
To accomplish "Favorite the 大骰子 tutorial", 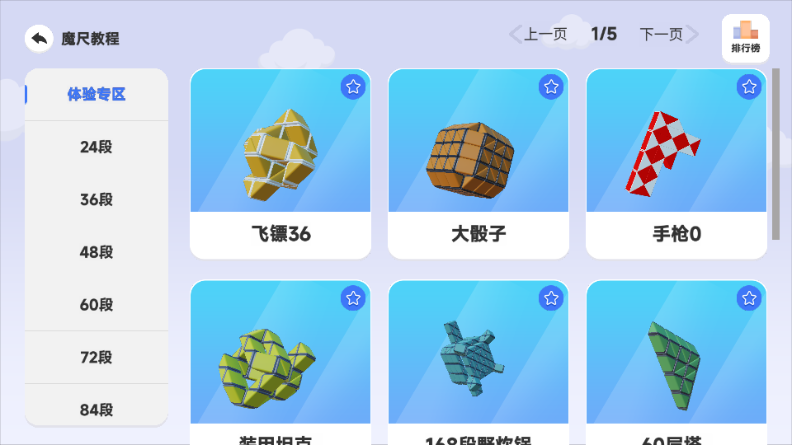I will point(550,87).
